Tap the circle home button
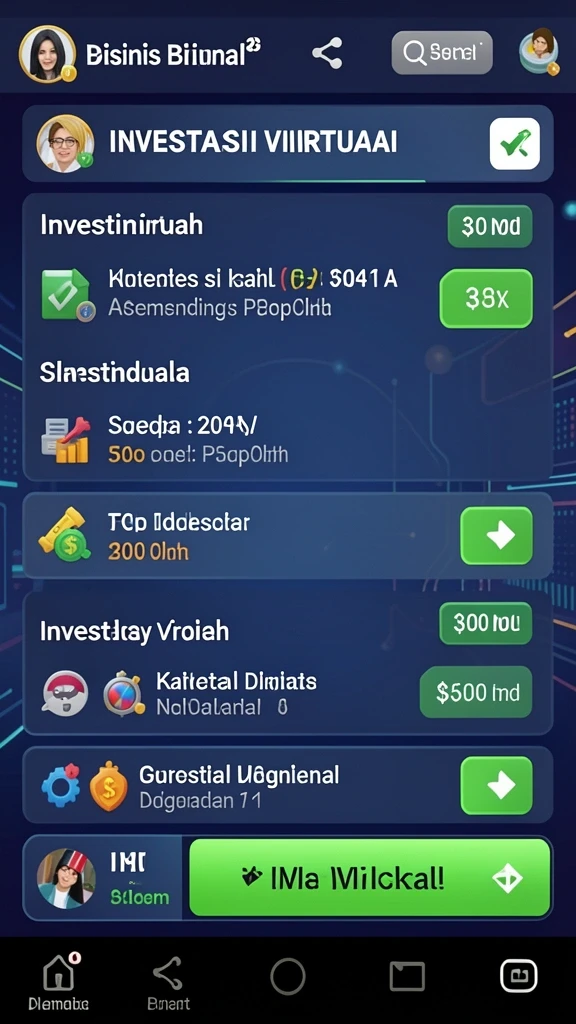 pos(288,977)
